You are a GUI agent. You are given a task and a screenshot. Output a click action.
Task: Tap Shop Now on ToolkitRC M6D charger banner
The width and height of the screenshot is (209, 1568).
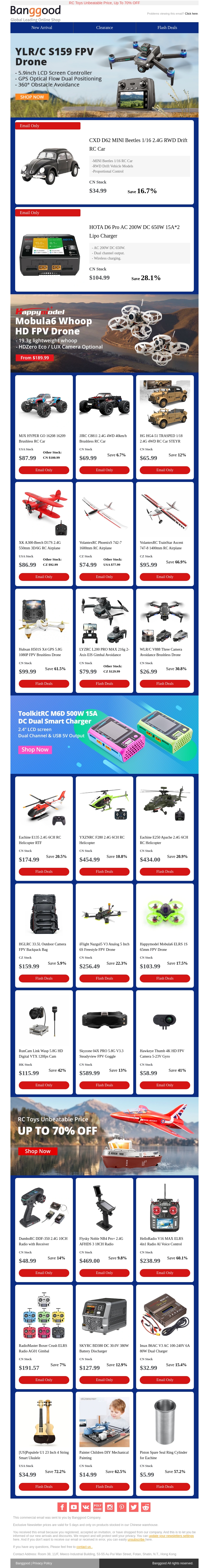tap(35, 750)
